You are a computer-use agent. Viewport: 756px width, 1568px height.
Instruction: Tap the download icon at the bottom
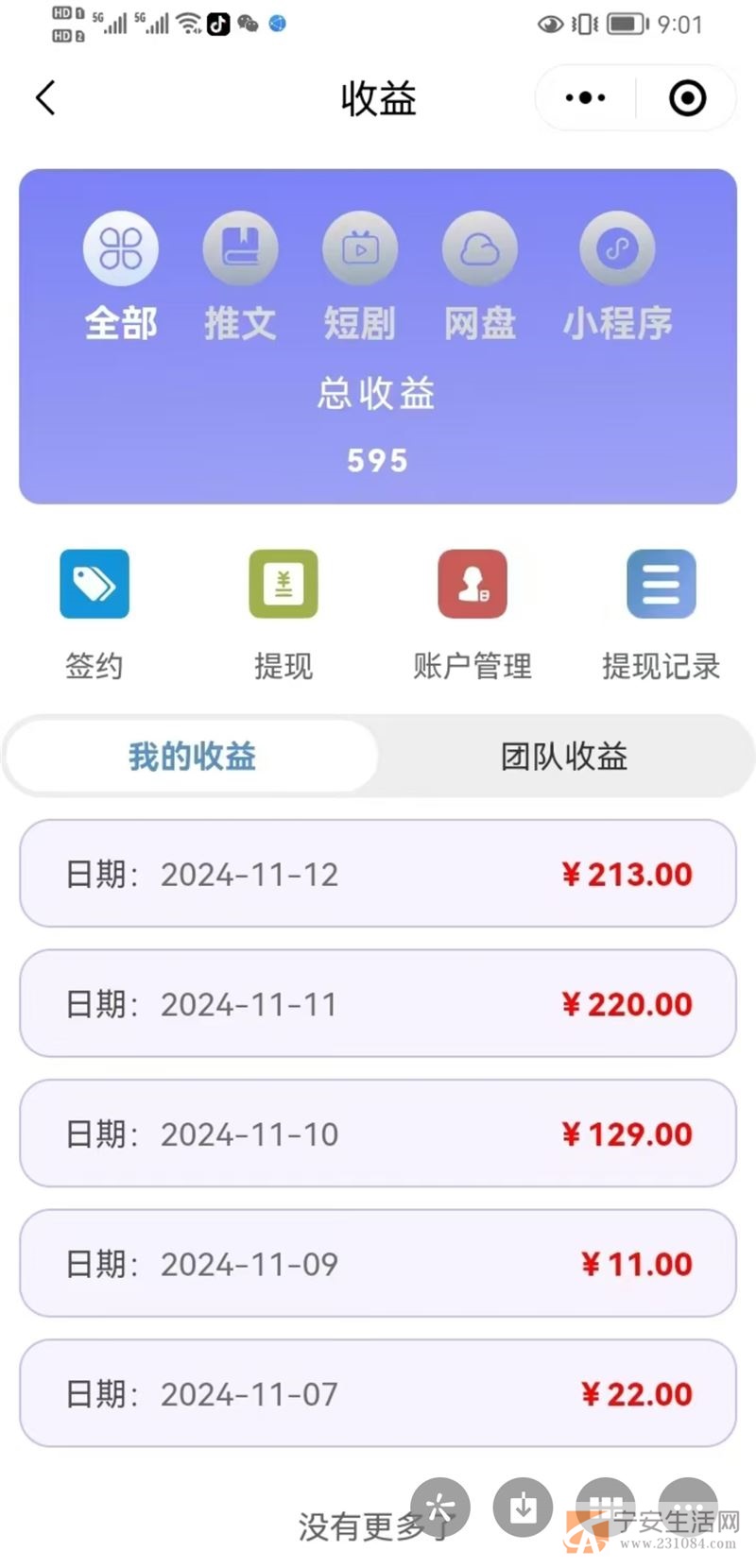523,1507
